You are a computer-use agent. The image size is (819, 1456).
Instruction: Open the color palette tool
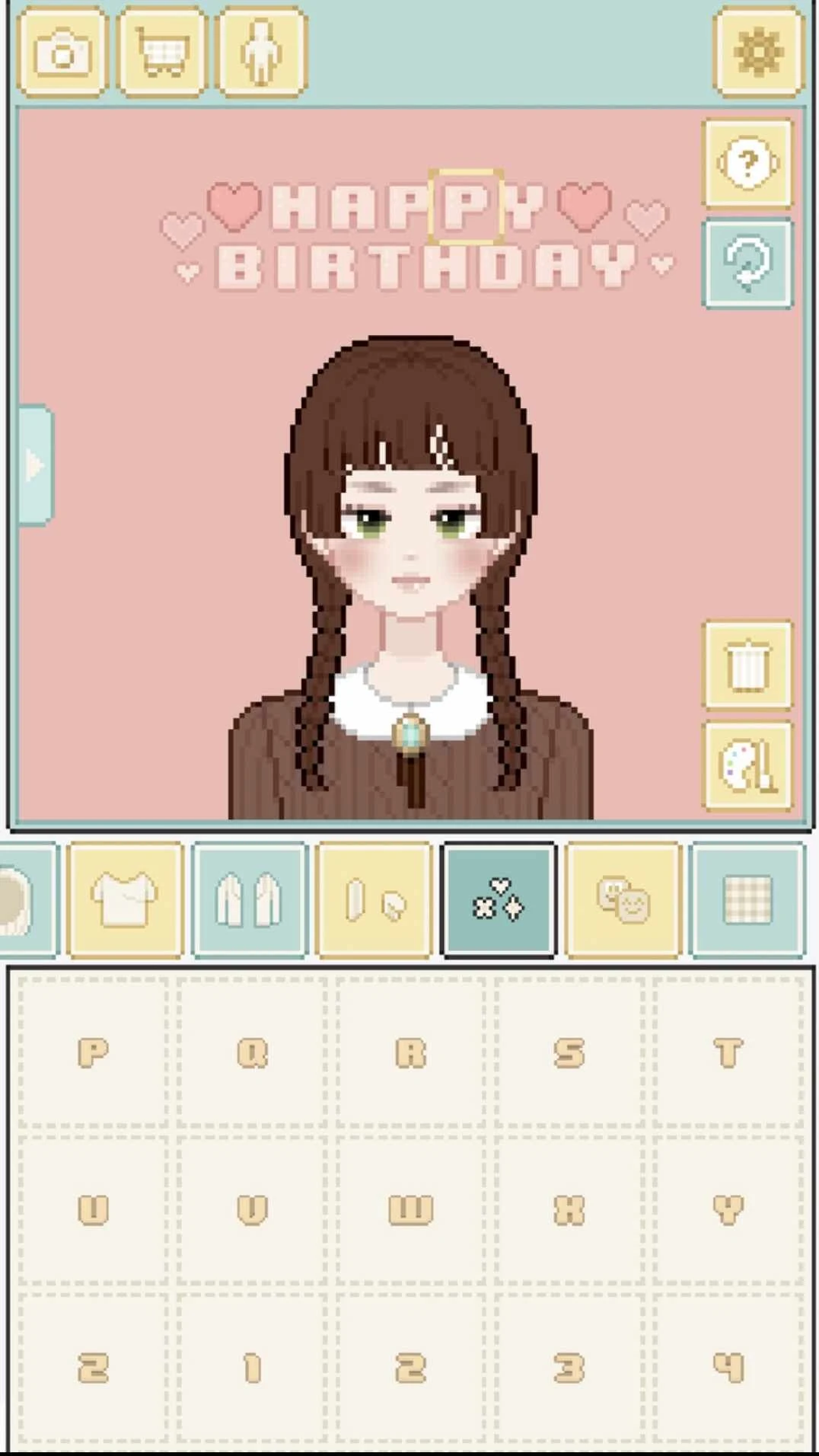click(x=747, y=765)
